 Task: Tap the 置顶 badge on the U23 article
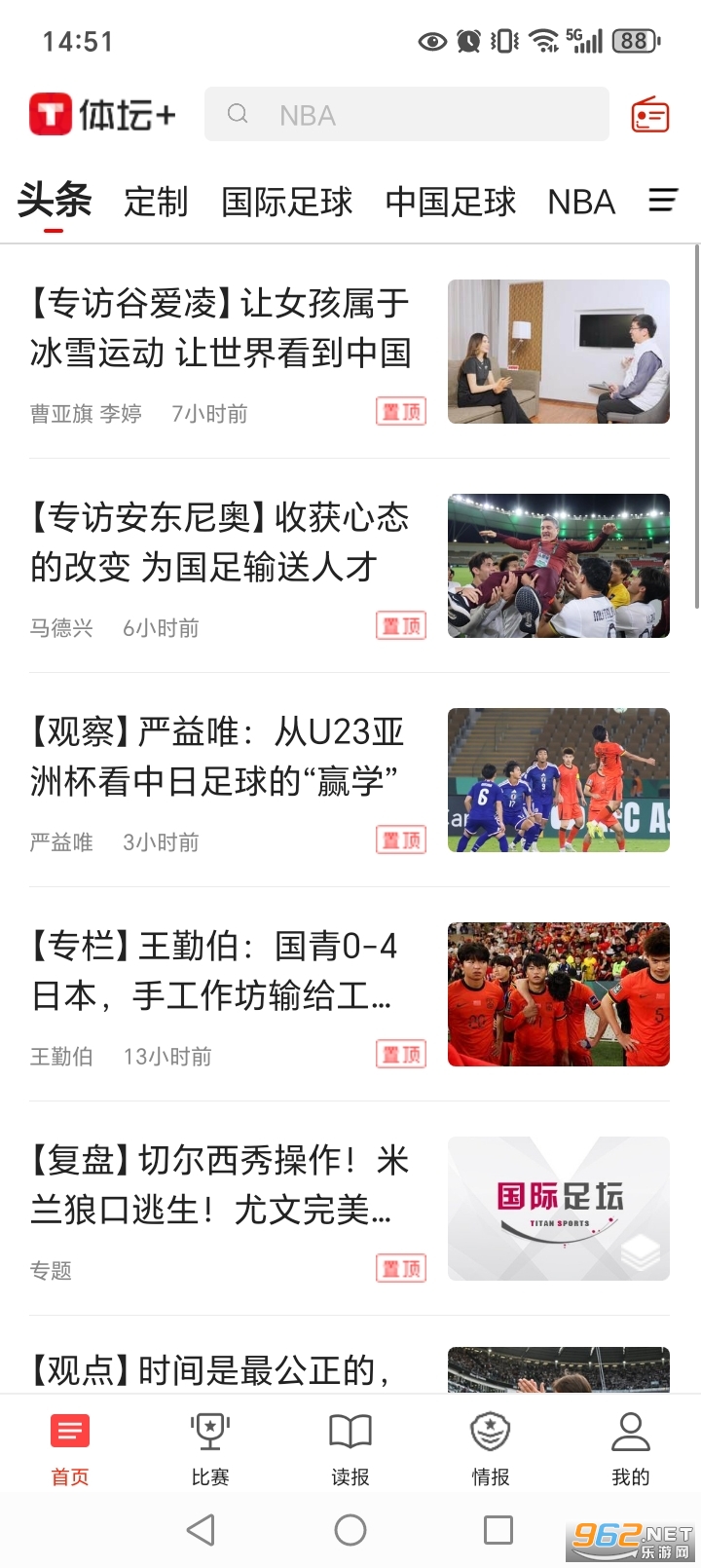(400, 839)
